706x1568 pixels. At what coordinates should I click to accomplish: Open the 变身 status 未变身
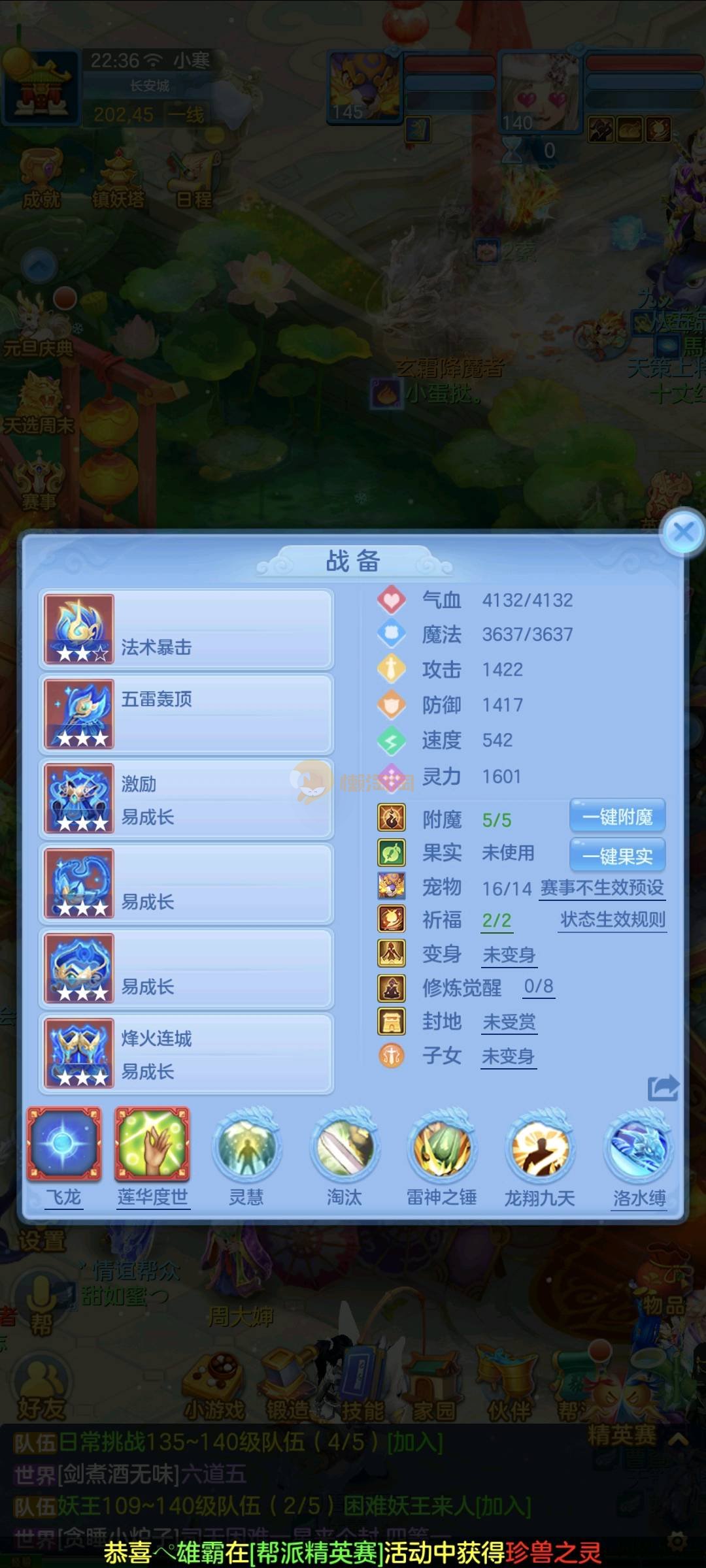pos(509,955)
